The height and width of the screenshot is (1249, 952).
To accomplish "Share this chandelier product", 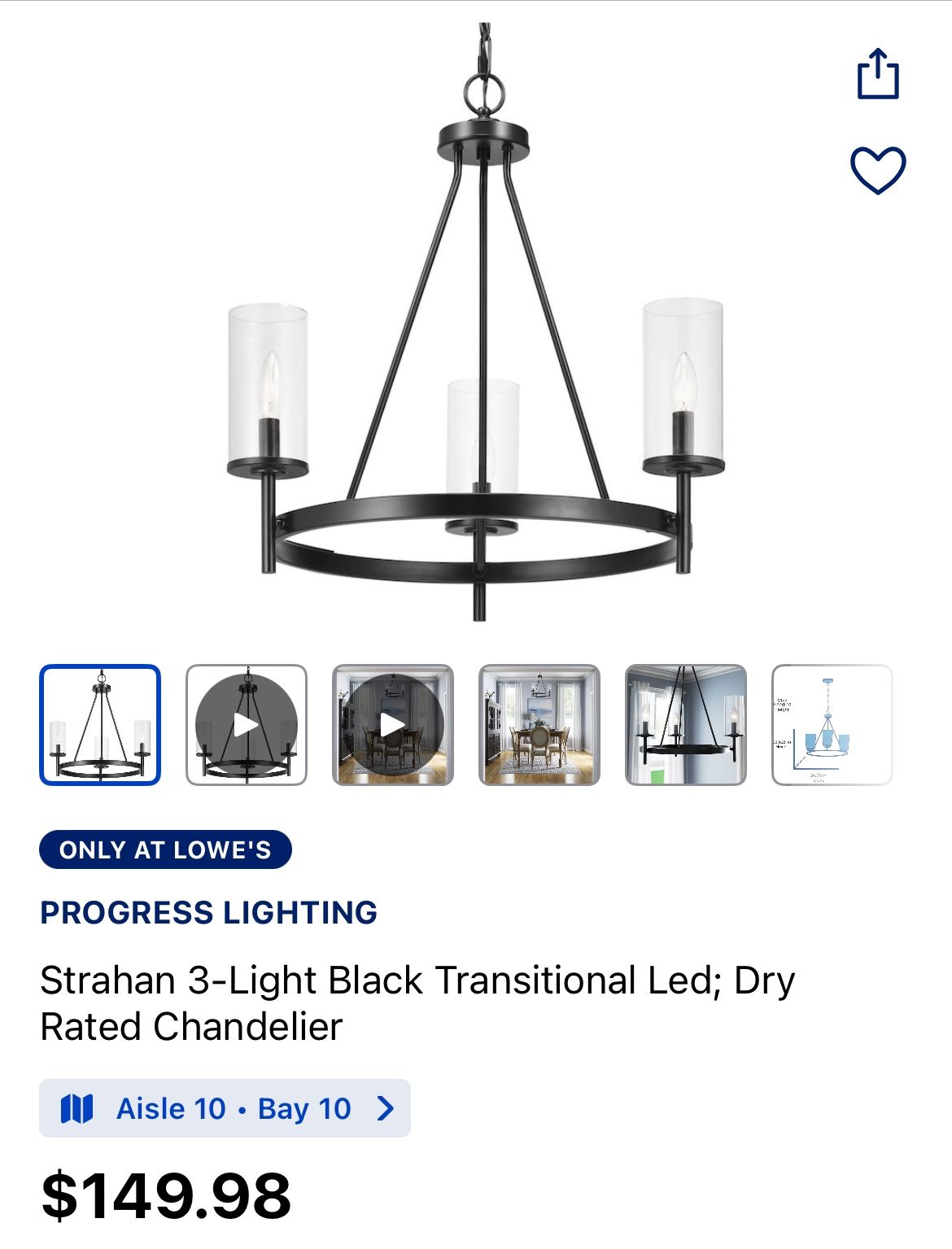I will pyautogui.click(x=878, y=74).
